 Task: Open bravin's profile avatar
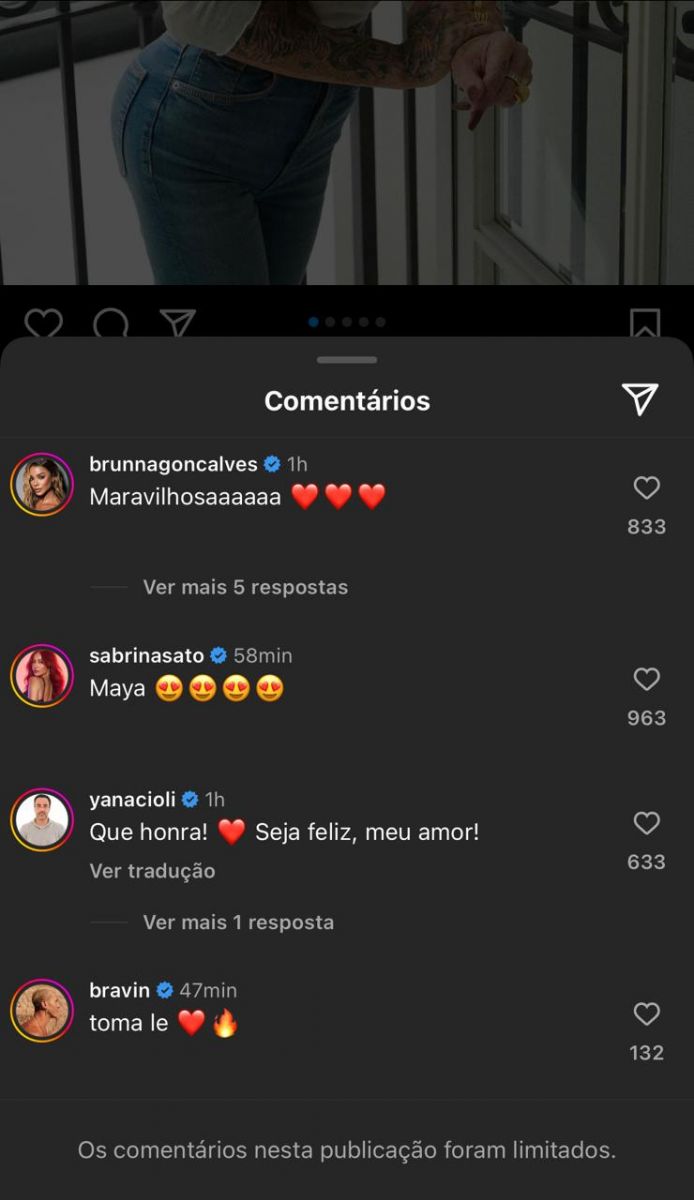42,1011
